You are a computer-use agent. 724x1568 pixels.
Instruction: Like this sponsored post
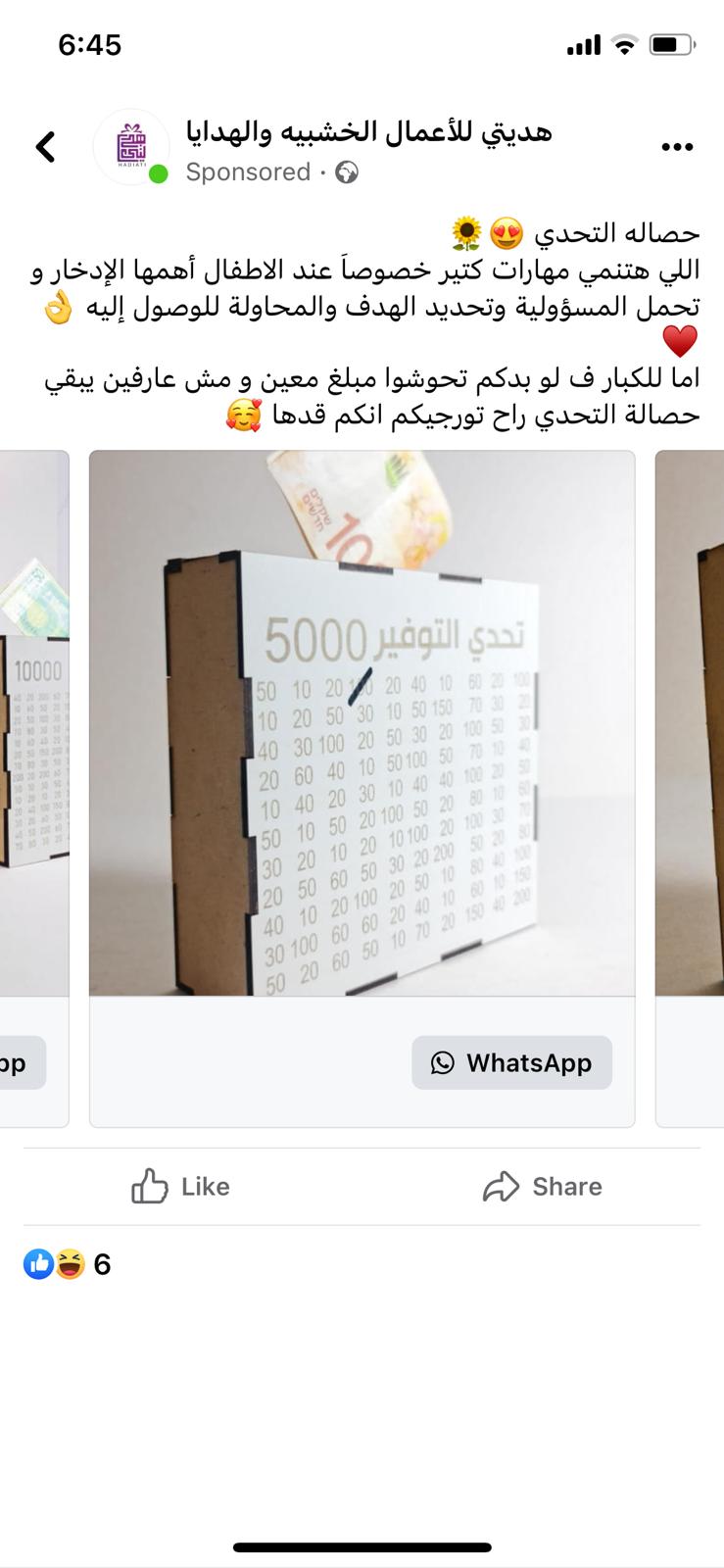[x=181, y=1187]
